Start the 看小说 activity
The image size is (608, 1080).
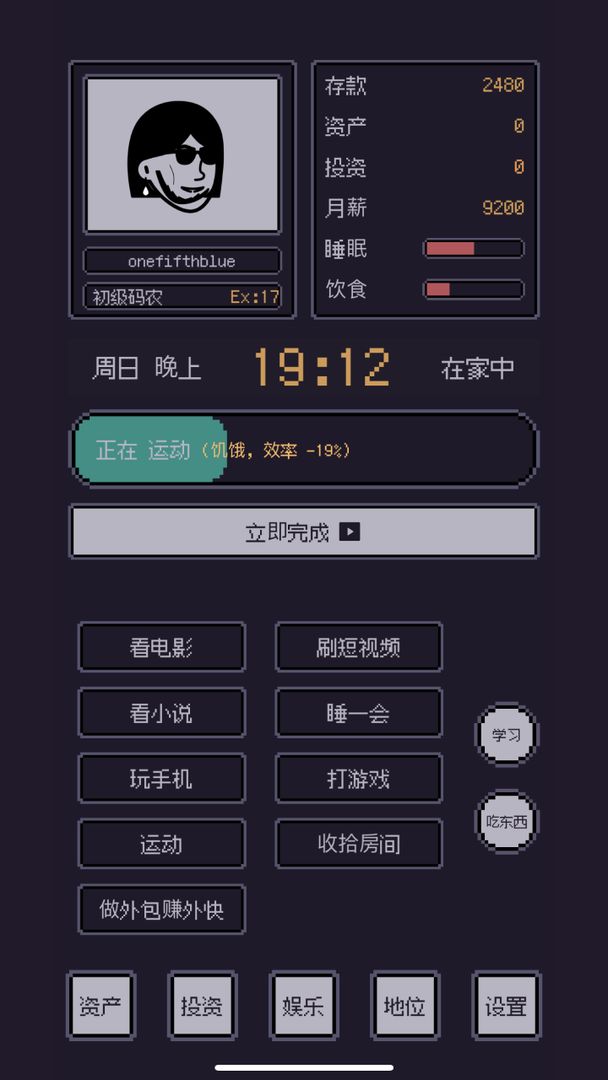161,713
